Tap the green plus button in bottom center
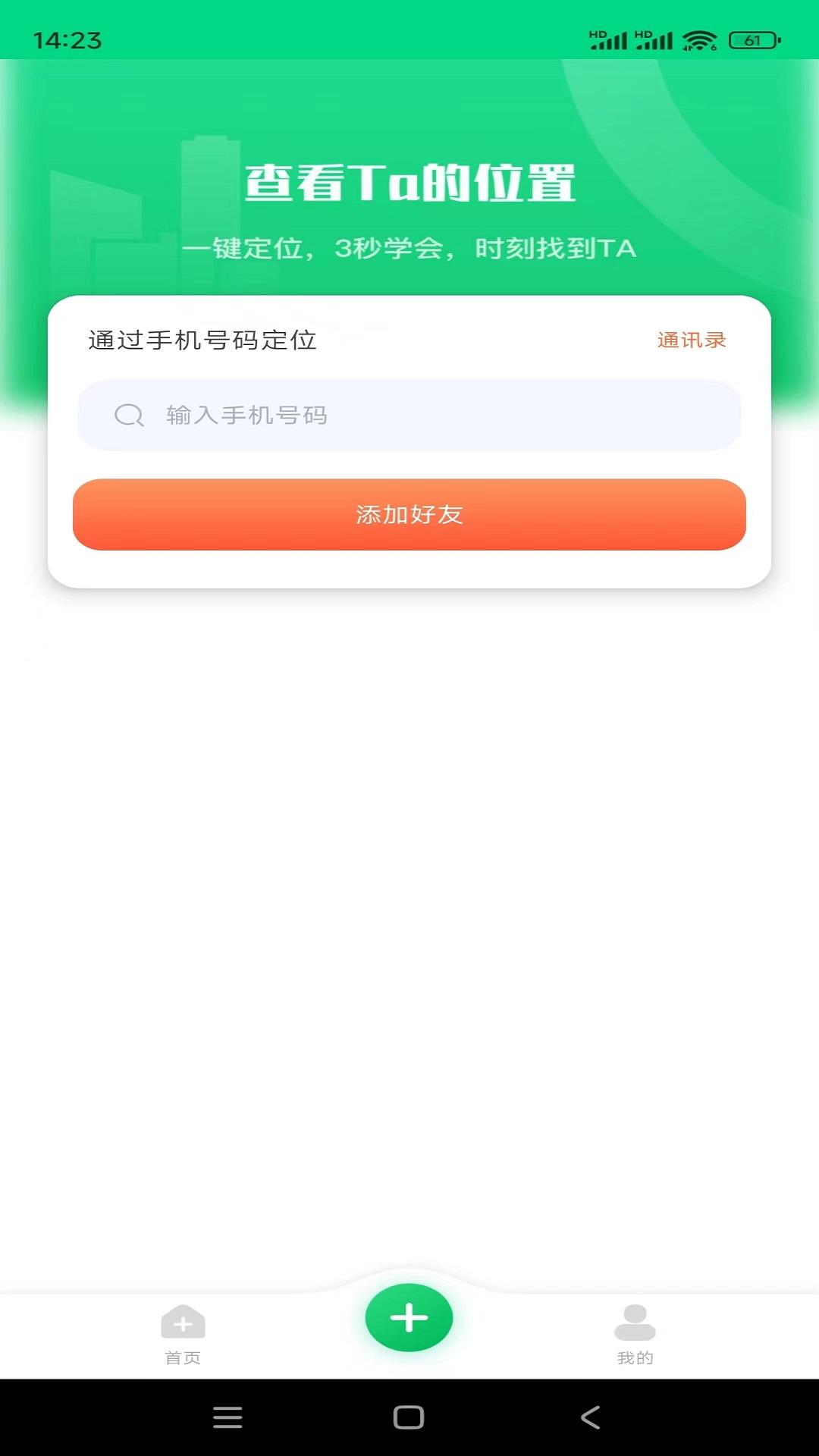 click(x=409, y=1317)
